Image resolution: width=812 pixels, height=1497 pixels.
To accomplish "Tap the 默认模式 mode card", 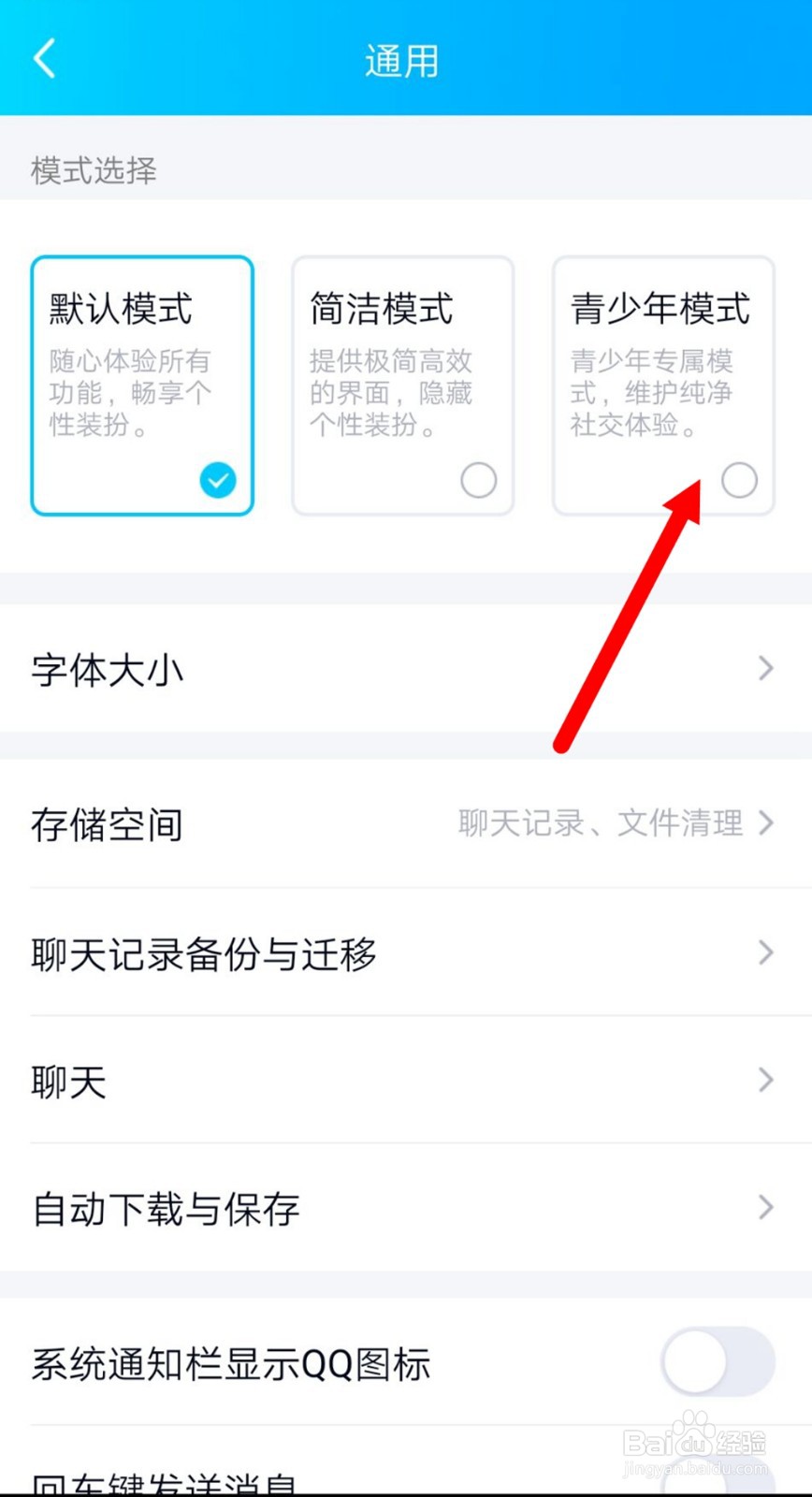I will [x=141, y=384].
